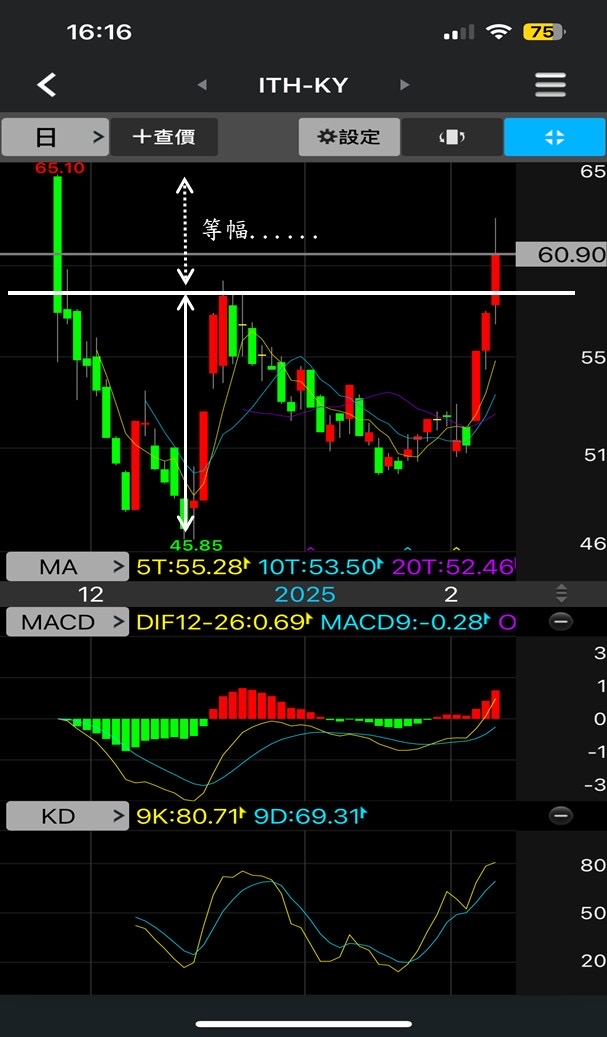Viewport: 607px width, 1037px height.
Task: Switch to the previous stock
Action: [202, 85]
